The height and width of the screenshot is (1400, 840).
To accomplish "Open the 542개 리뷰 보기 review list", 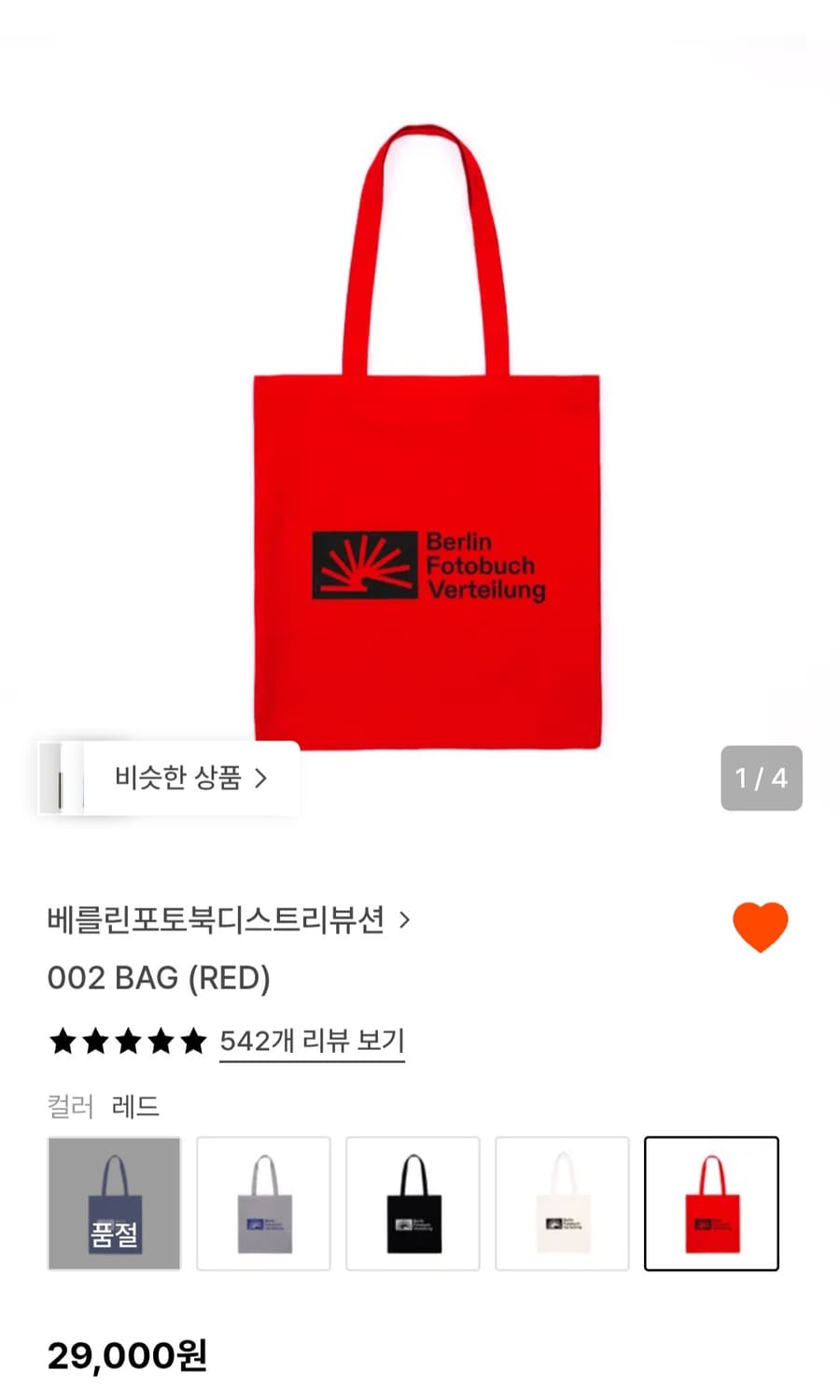I will tap(312, 1041).
